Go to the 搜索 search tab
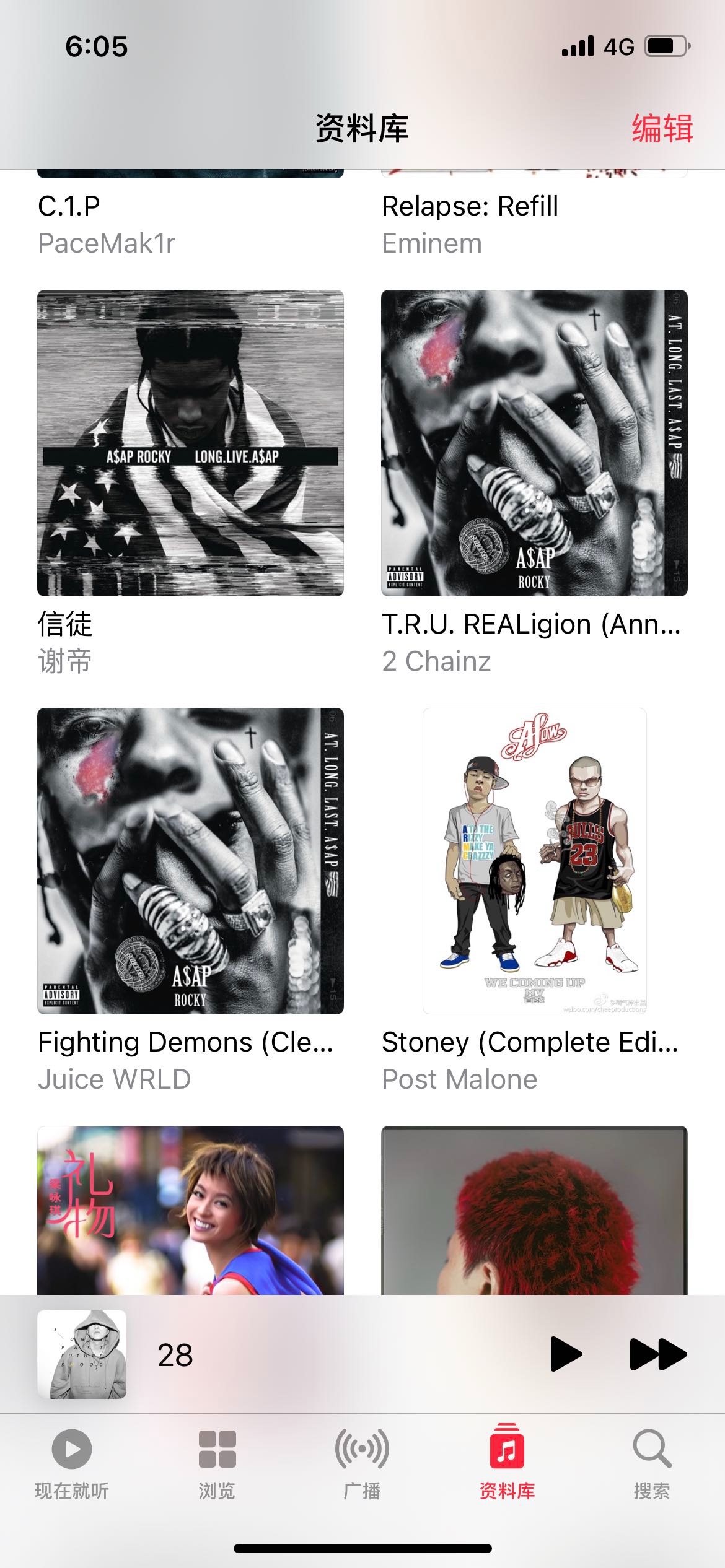The height and width of the screenshot is (1568, 725). click(x=652, y=1464)
